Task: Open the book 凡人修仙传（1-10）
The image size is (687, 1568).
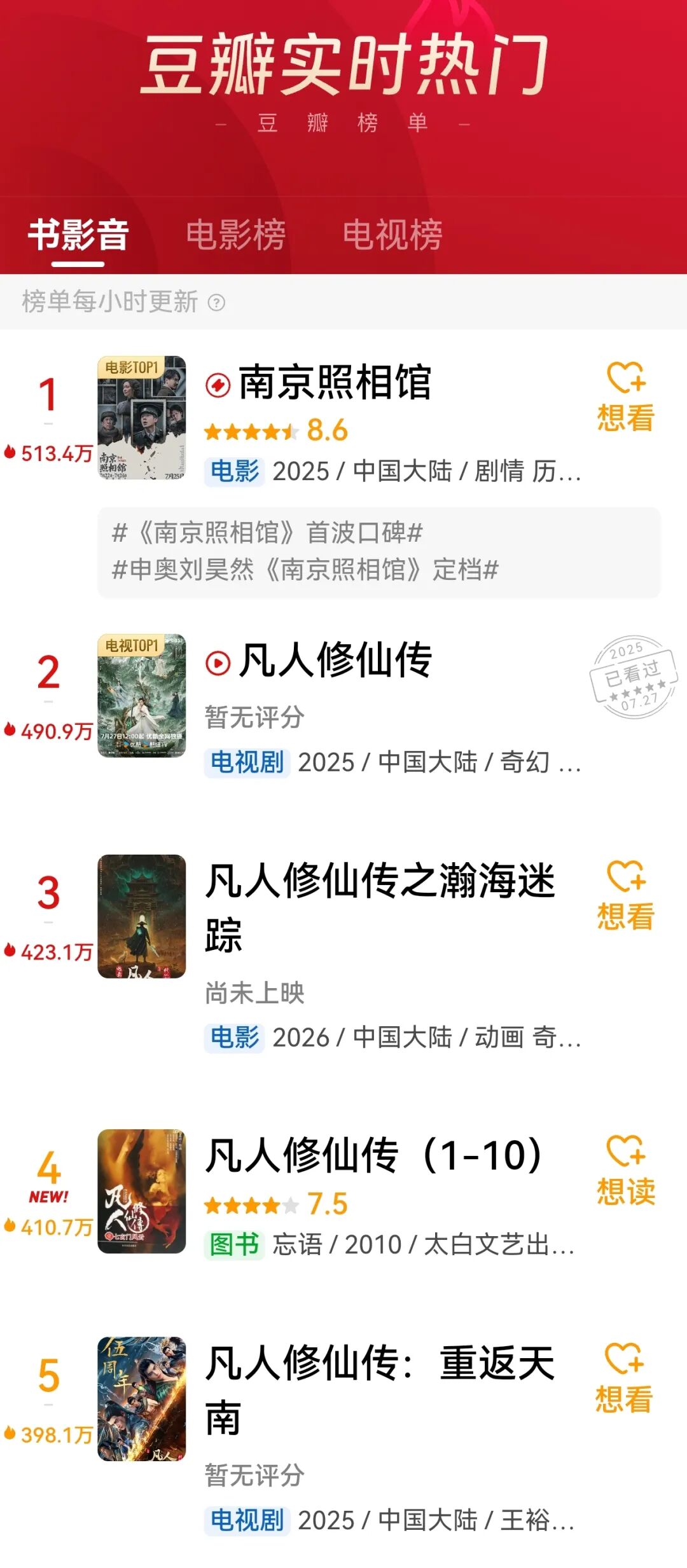Action: (x=374, y=1156)
